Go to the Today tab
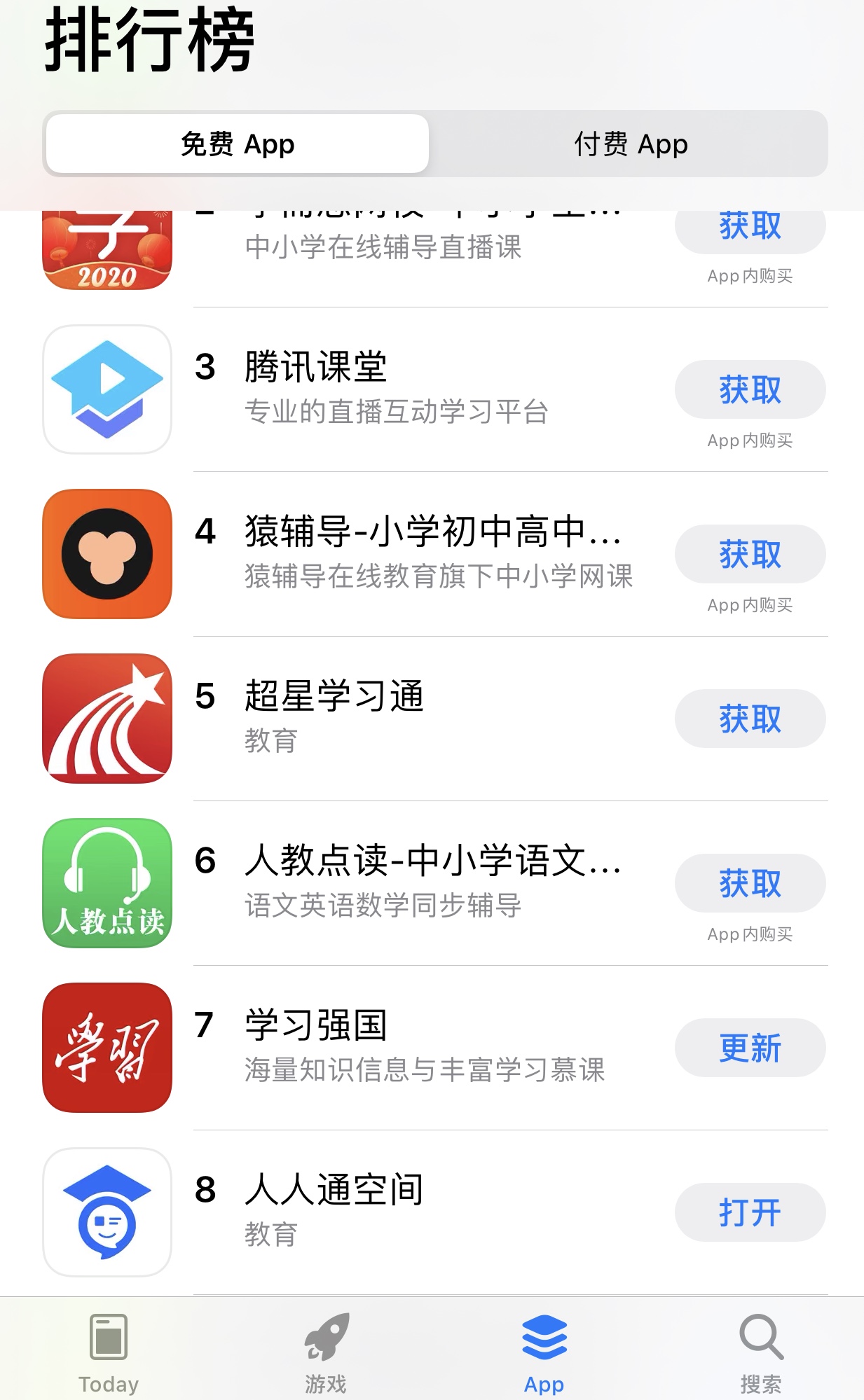 109,1353
